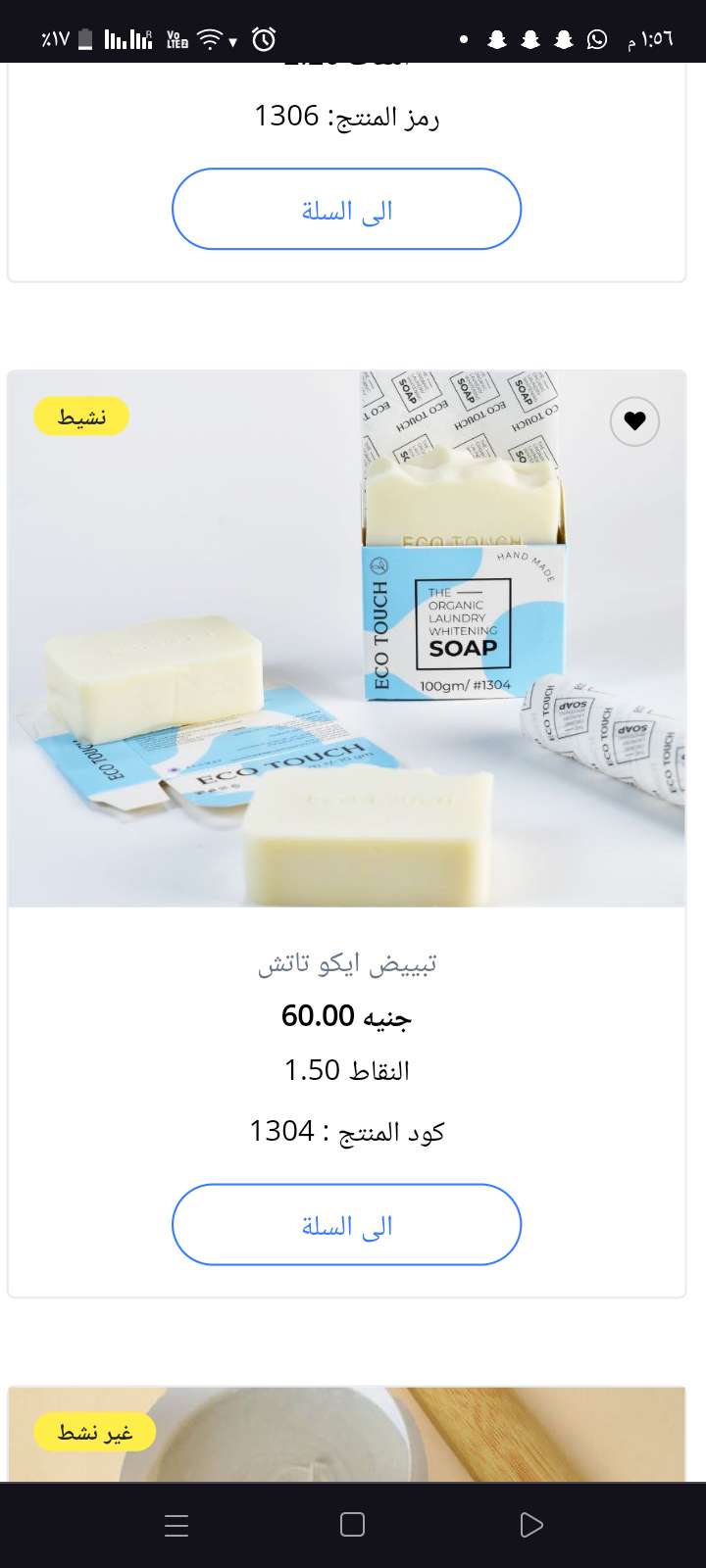This screenshot has width=706, height=1568.
Task: Go to the home screen
Action: pos(353,1525)
